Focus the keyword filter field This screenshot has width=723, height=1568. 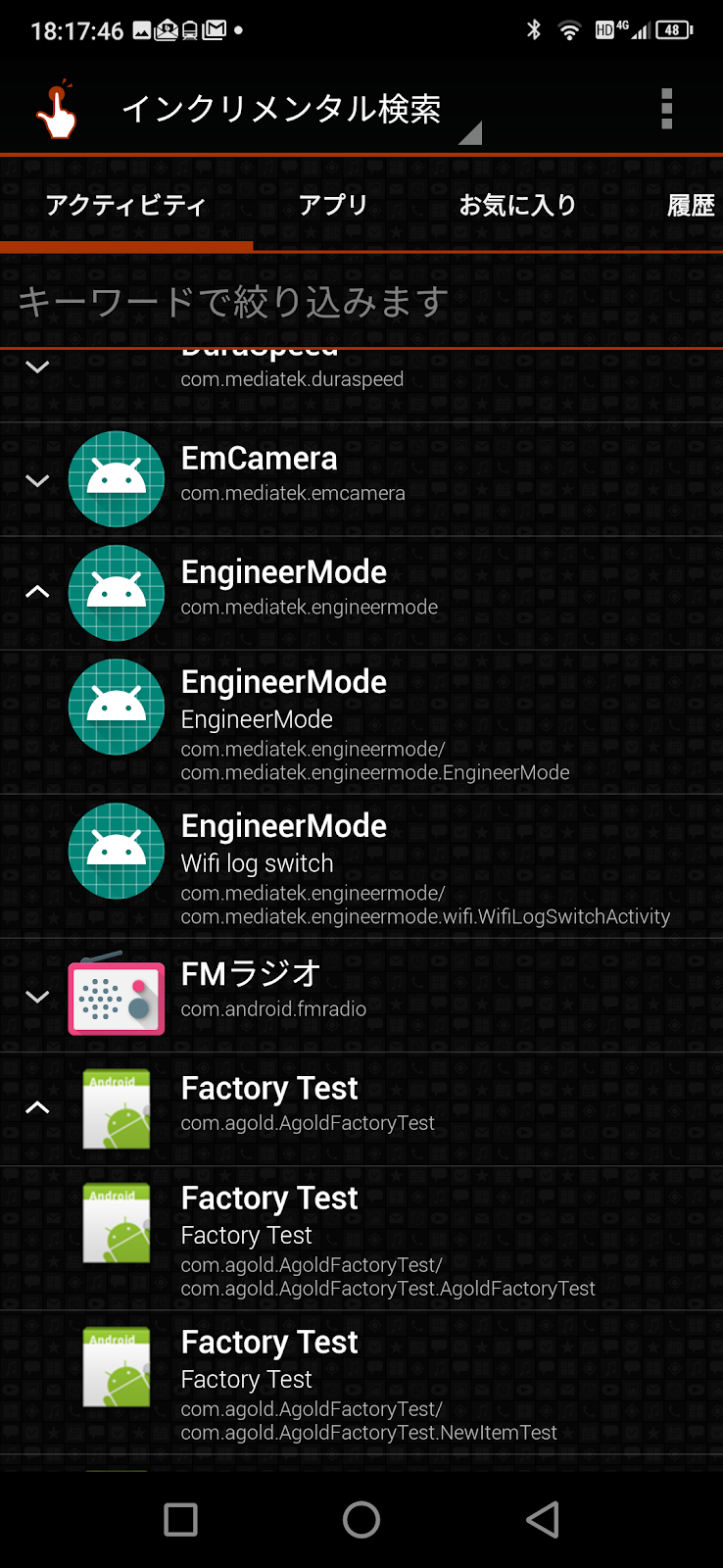[361, 302]
